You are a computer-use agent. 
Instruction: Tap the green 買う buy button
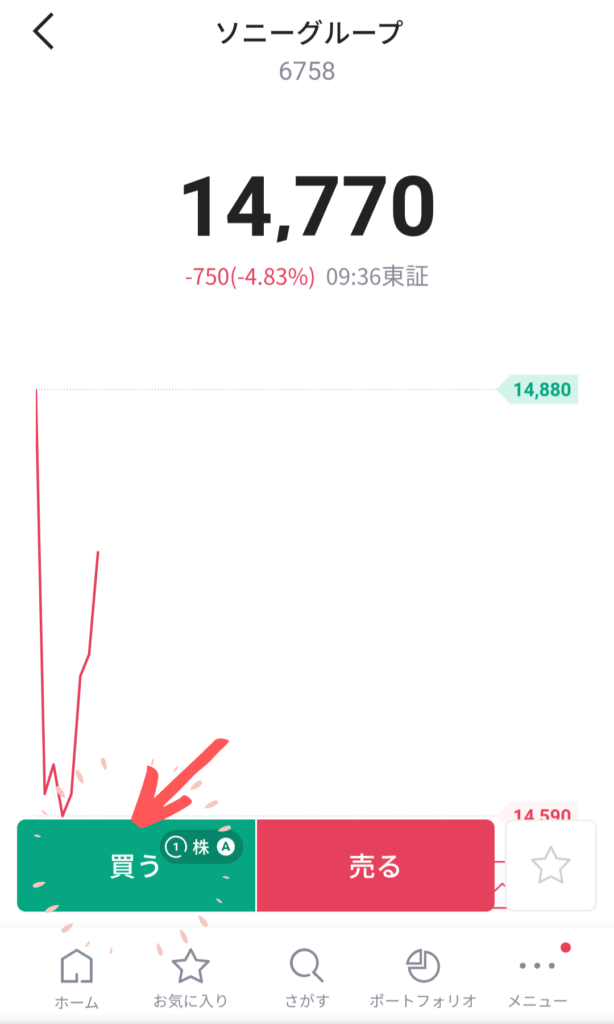tap(136, 865)
